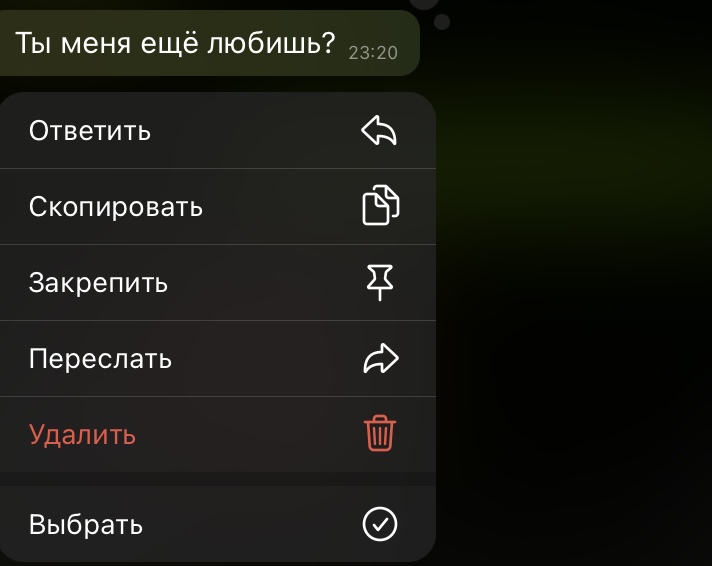The height and width of the screenshot is (566, 712).
Task: Forward the message via Переслать
Action: 217,359
